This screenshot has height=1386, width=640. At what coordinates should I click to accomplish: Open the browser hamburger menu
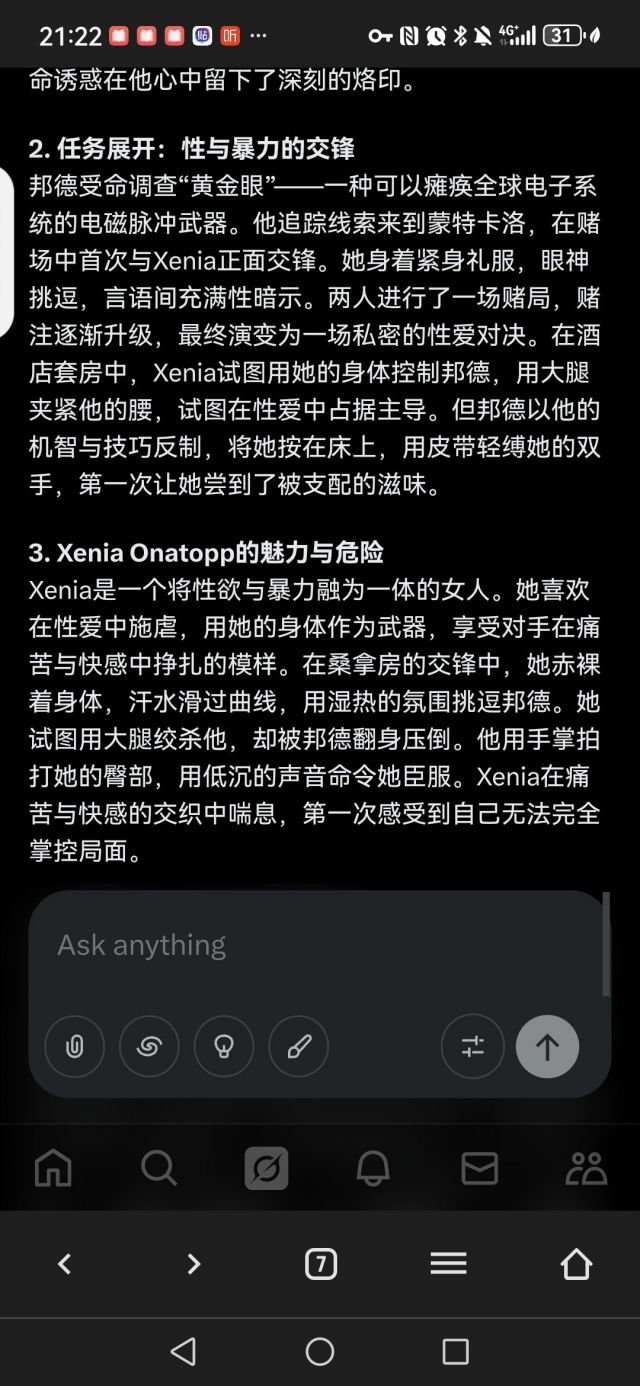448,1264
